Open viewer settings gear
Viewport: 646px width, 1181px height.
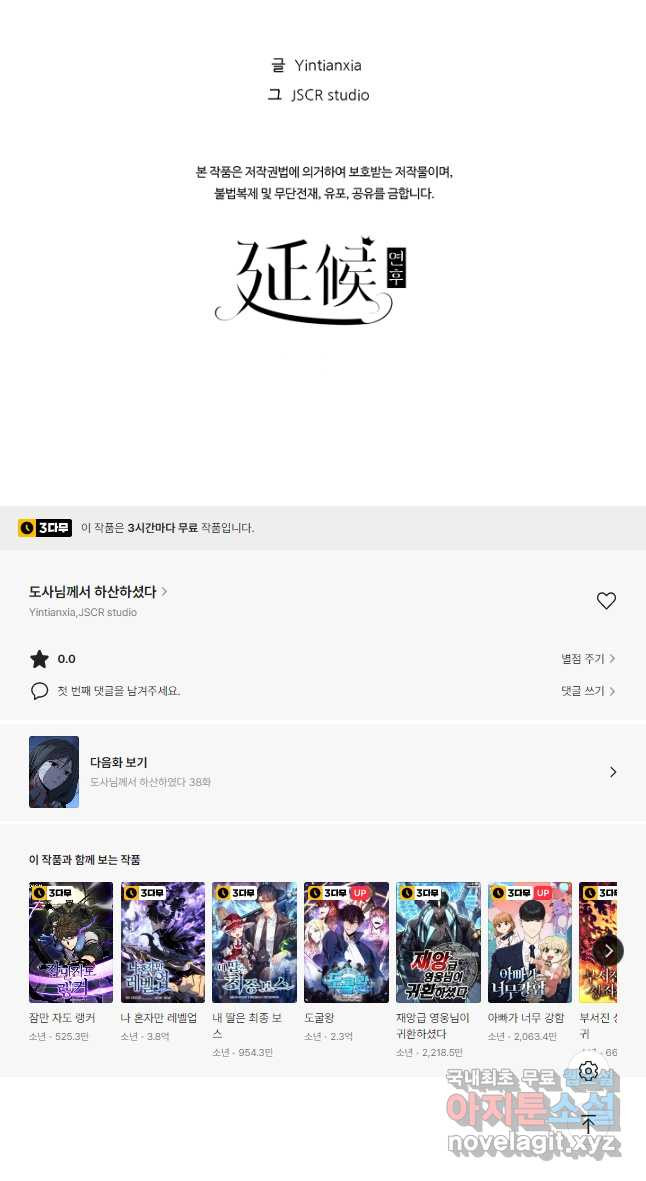click(x=588, y=1071)
